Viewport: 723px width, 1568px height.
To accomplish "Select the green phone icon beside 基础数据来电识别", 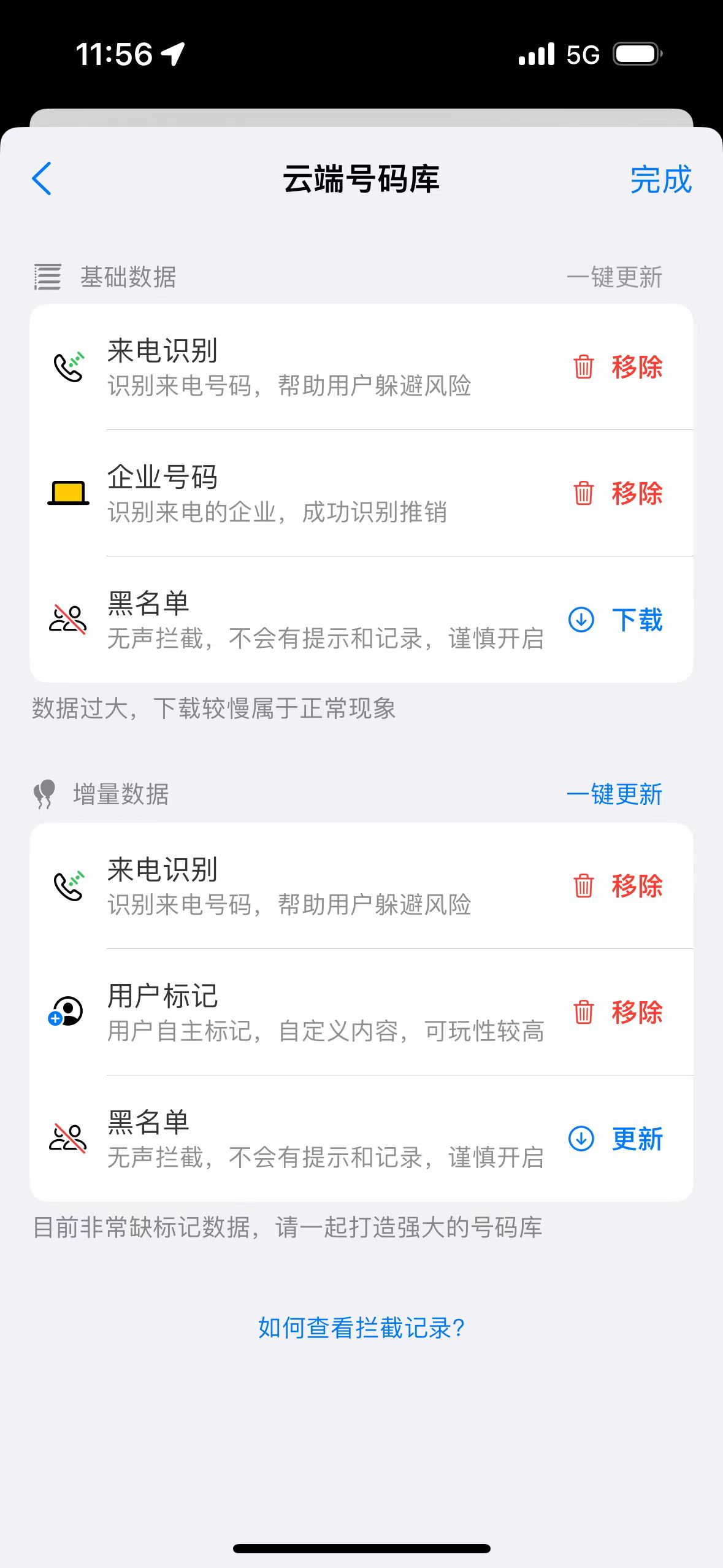I will click(x=67, y=366).
